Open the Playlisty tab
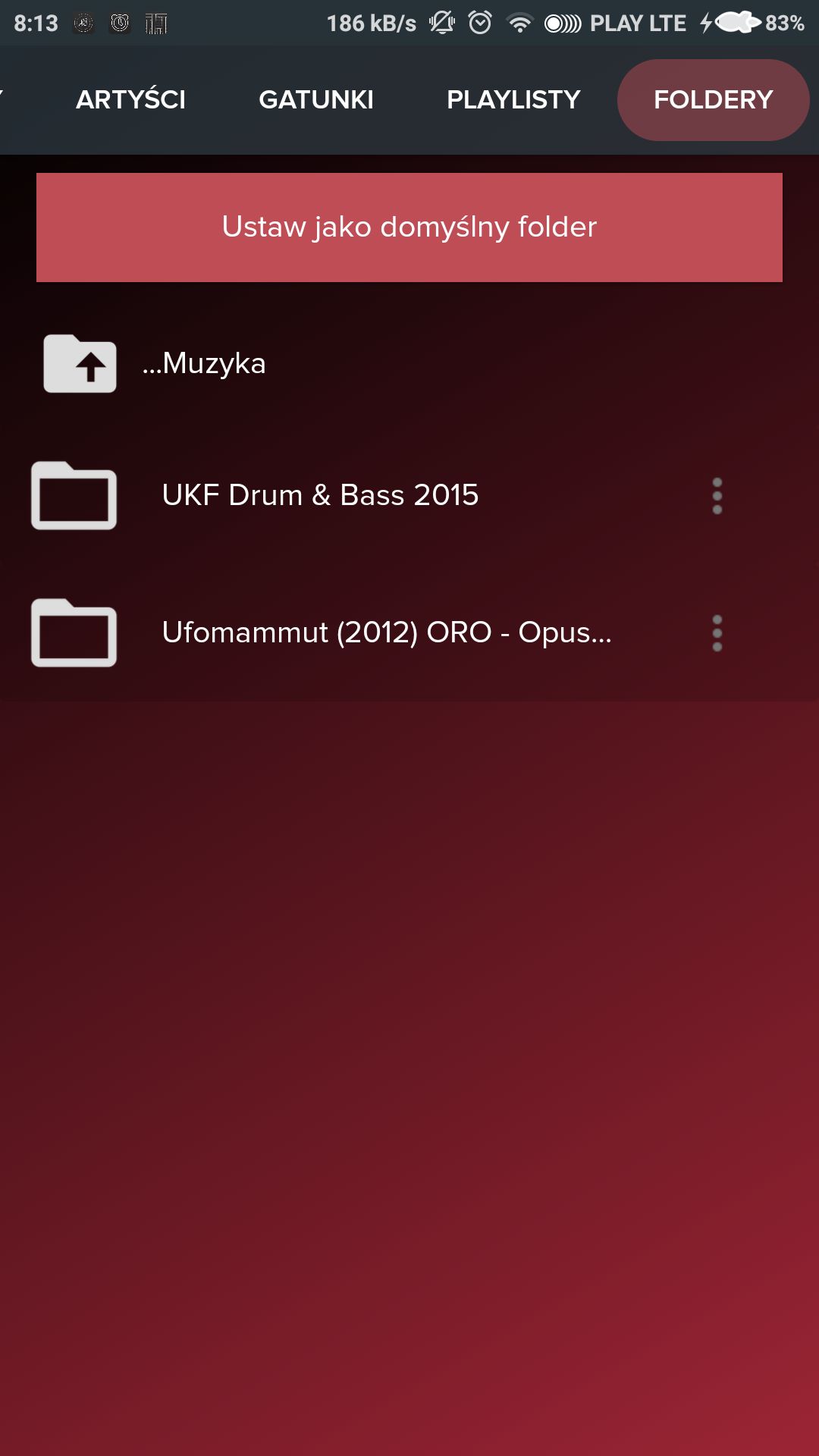Viewport: 819px width, 1456px height. 513,99
